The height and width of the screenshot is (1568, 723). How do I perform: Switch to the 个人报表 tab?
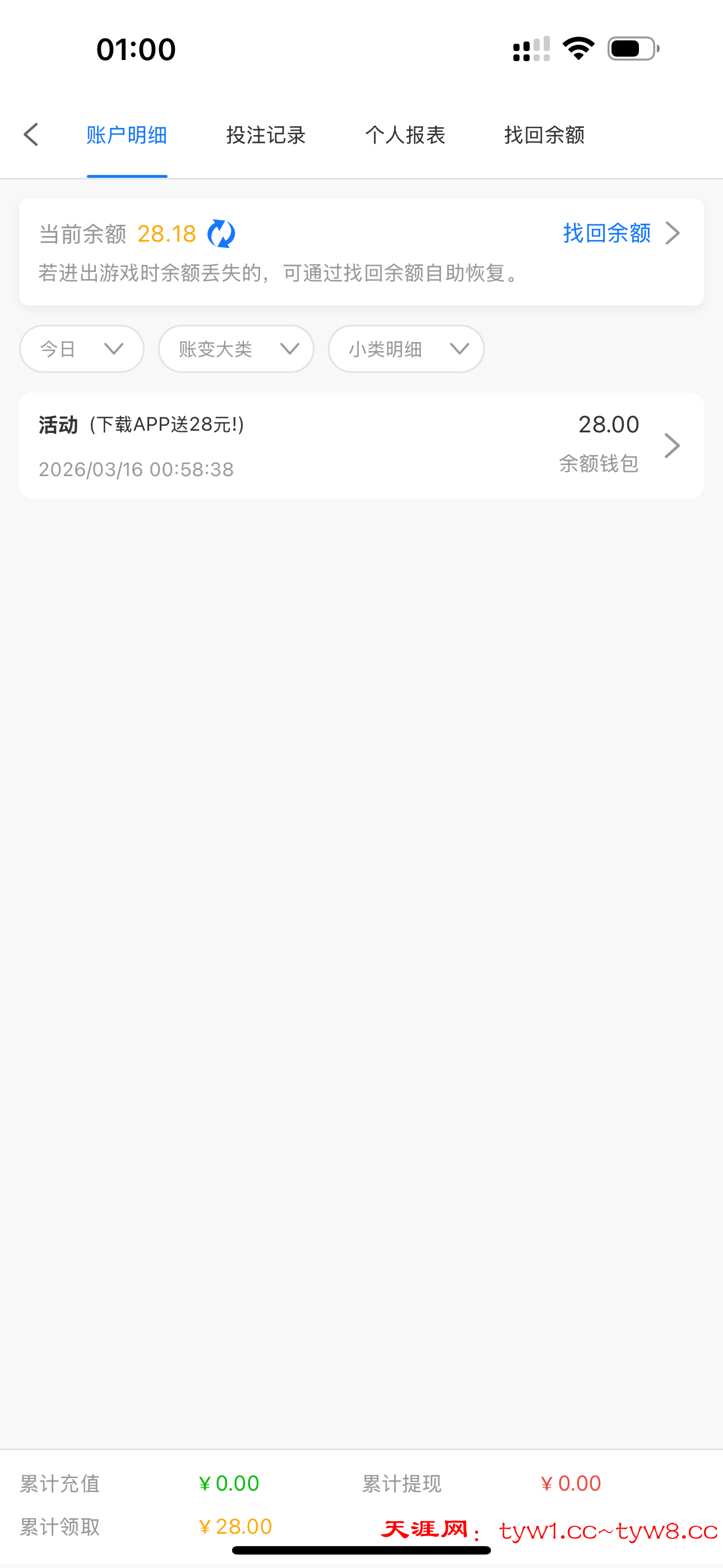click(405, 135)
